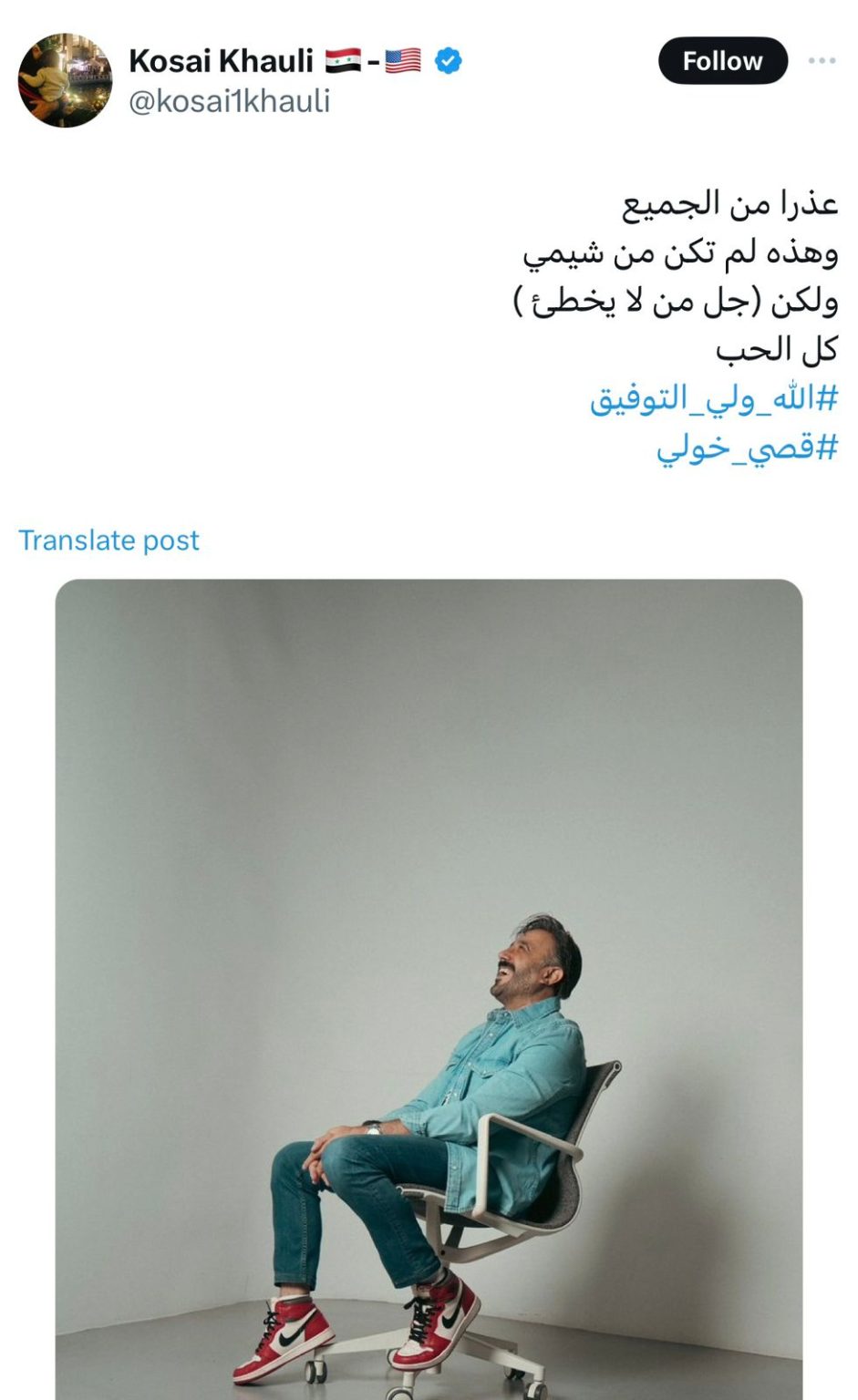Open Kosai Khauli's profile picture

65,81
